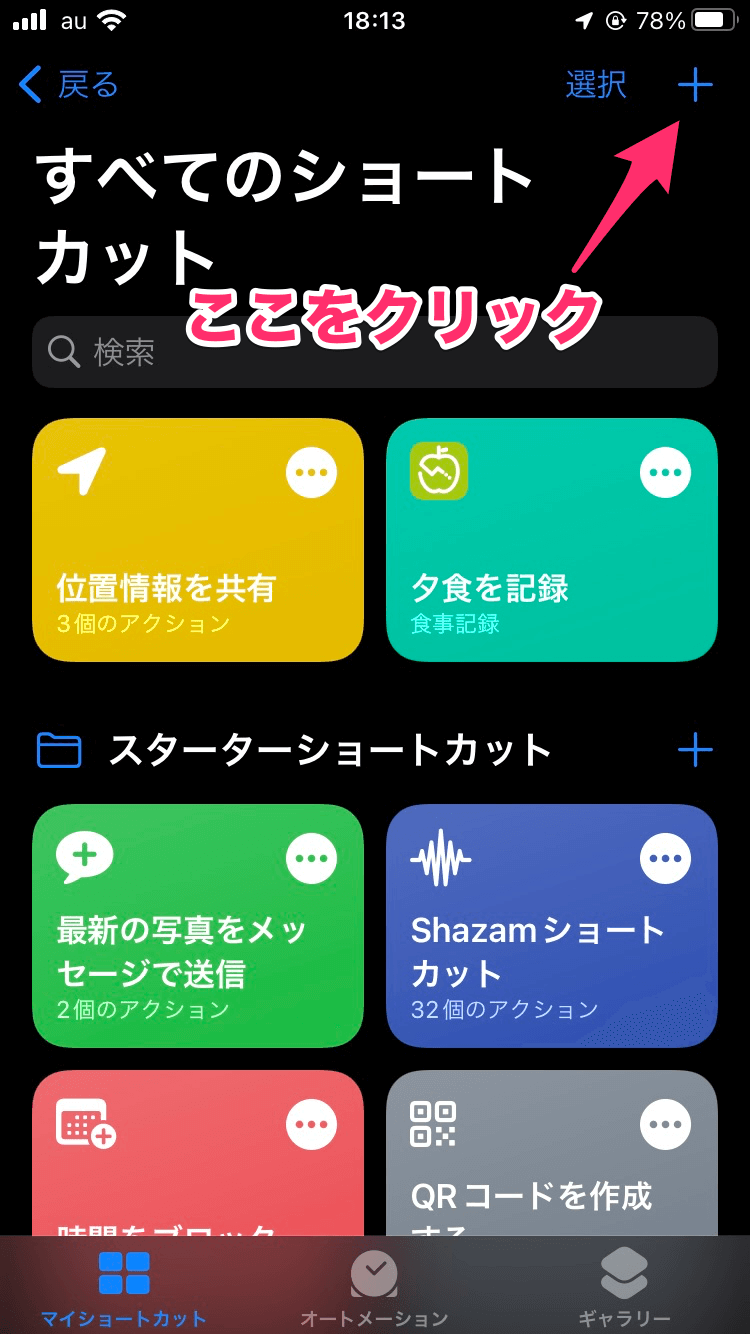Add a shortcut to スターターショートカット folder
The width and height of the screenshot is (750, 1334).
tap(695, 750)
